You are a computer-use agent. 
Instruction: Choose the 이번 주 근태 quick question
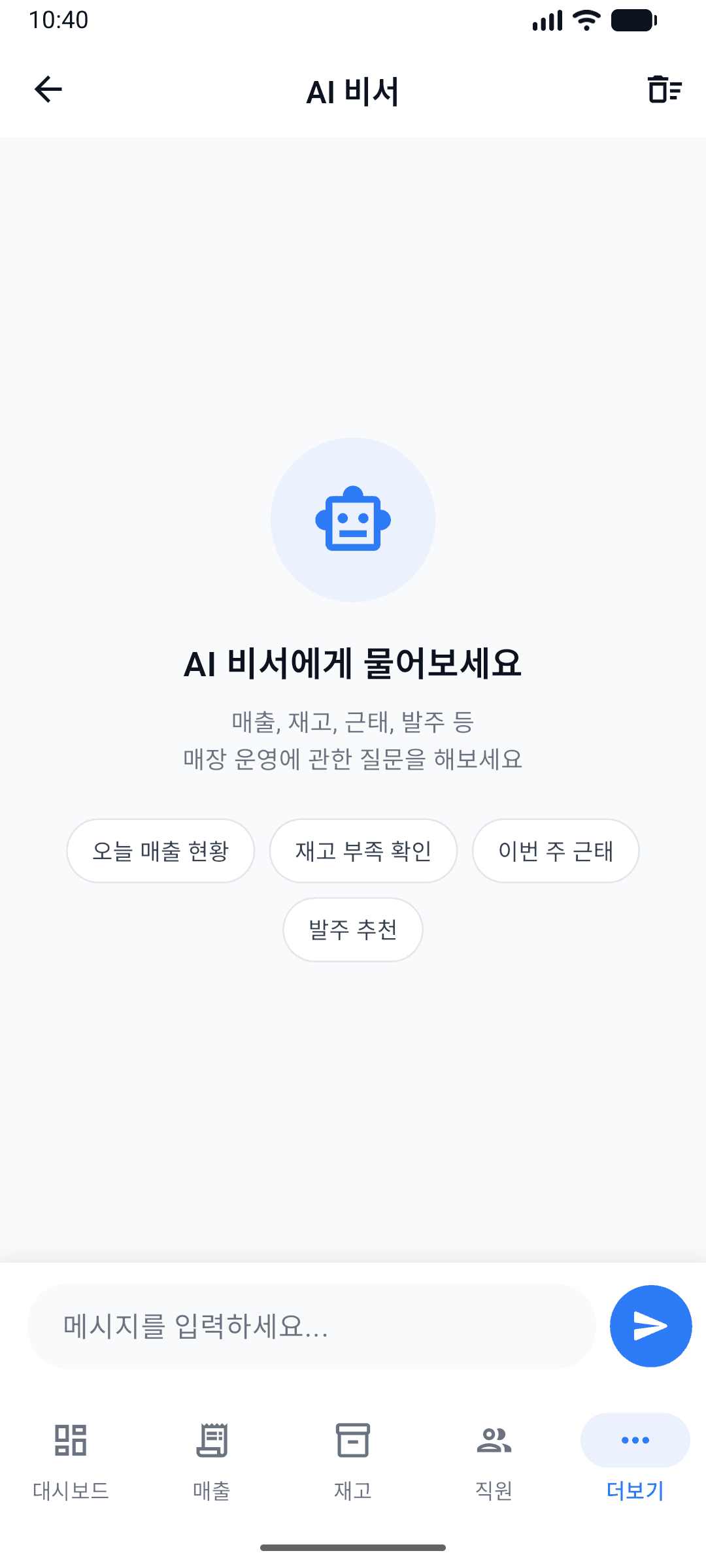click(555, 851)
